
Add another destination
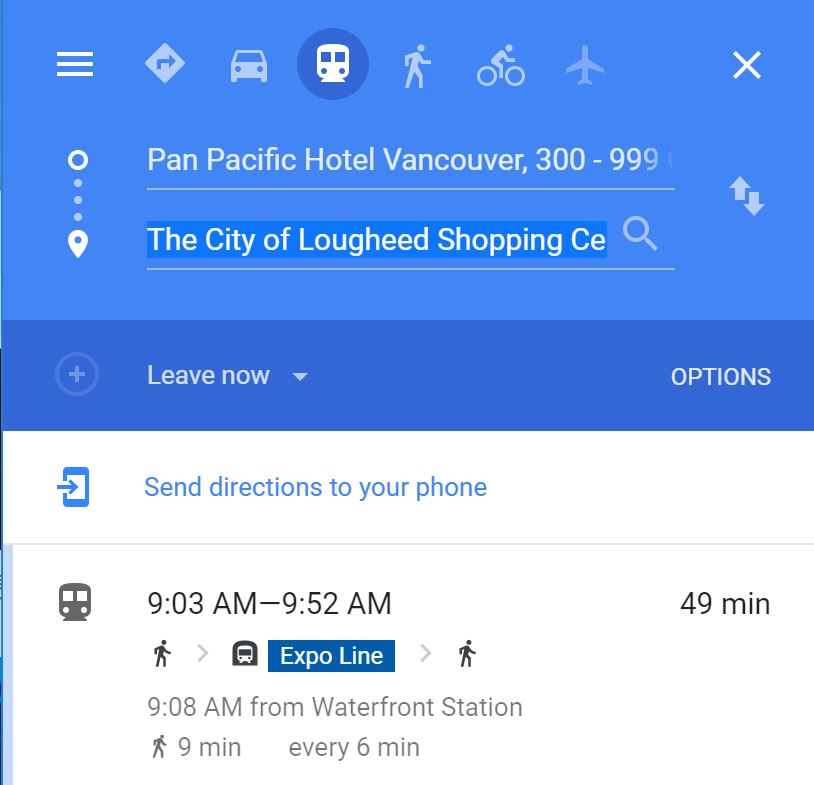pyautogui.click(x=77, y=375)
